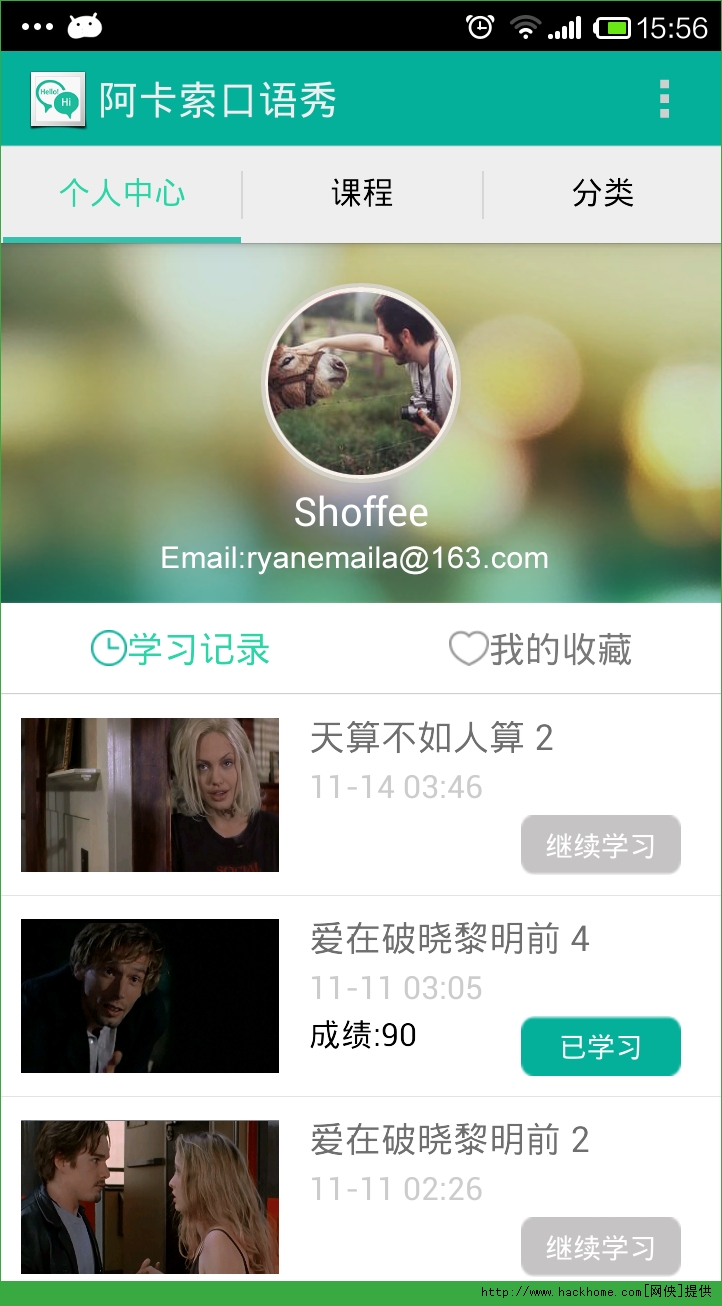Continue learning 天算不如人算 2
722x1306 pixels.
[600, 845]
